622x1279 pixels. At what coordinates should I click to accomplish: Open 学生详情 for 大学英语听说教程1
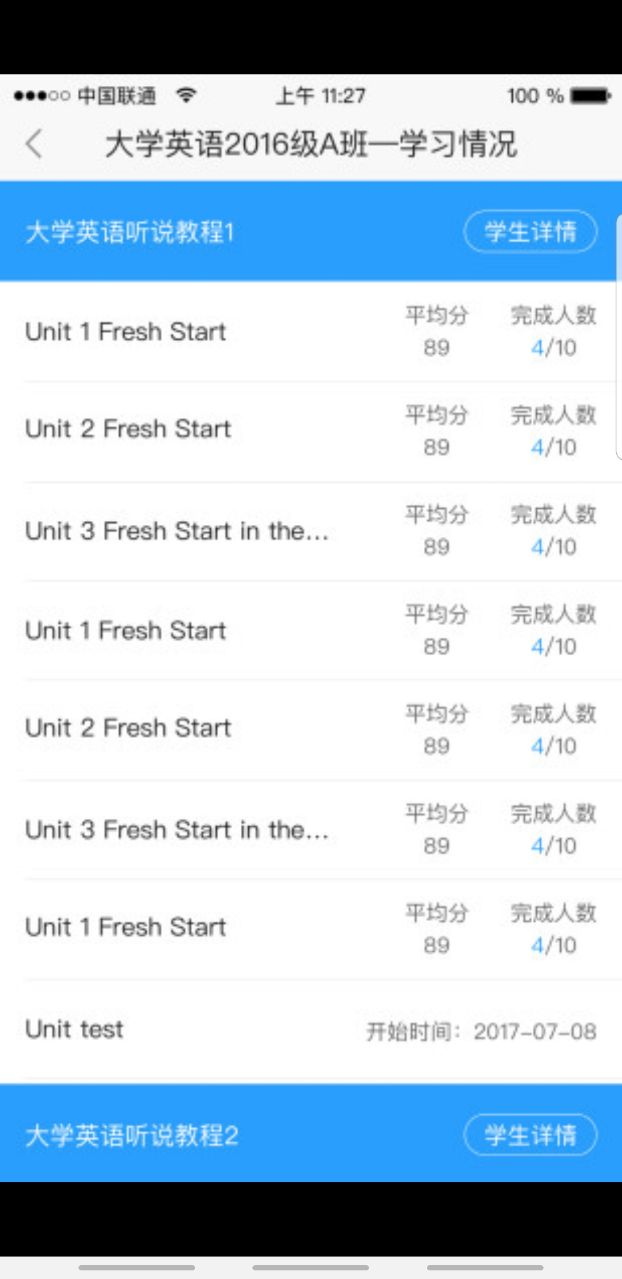pyautogui.click(x=530, y=233)
